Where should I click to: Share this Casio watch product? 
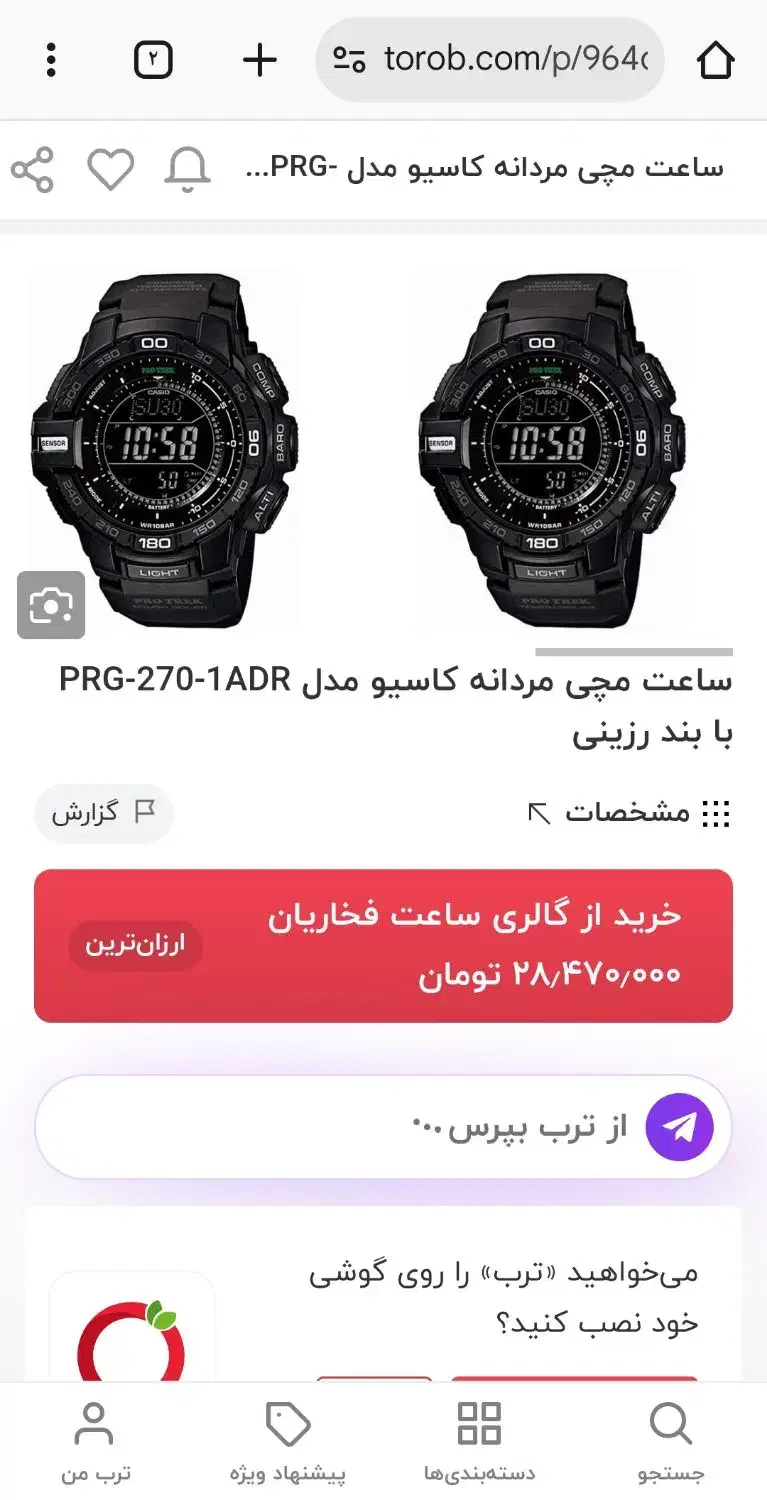[32, 169]
